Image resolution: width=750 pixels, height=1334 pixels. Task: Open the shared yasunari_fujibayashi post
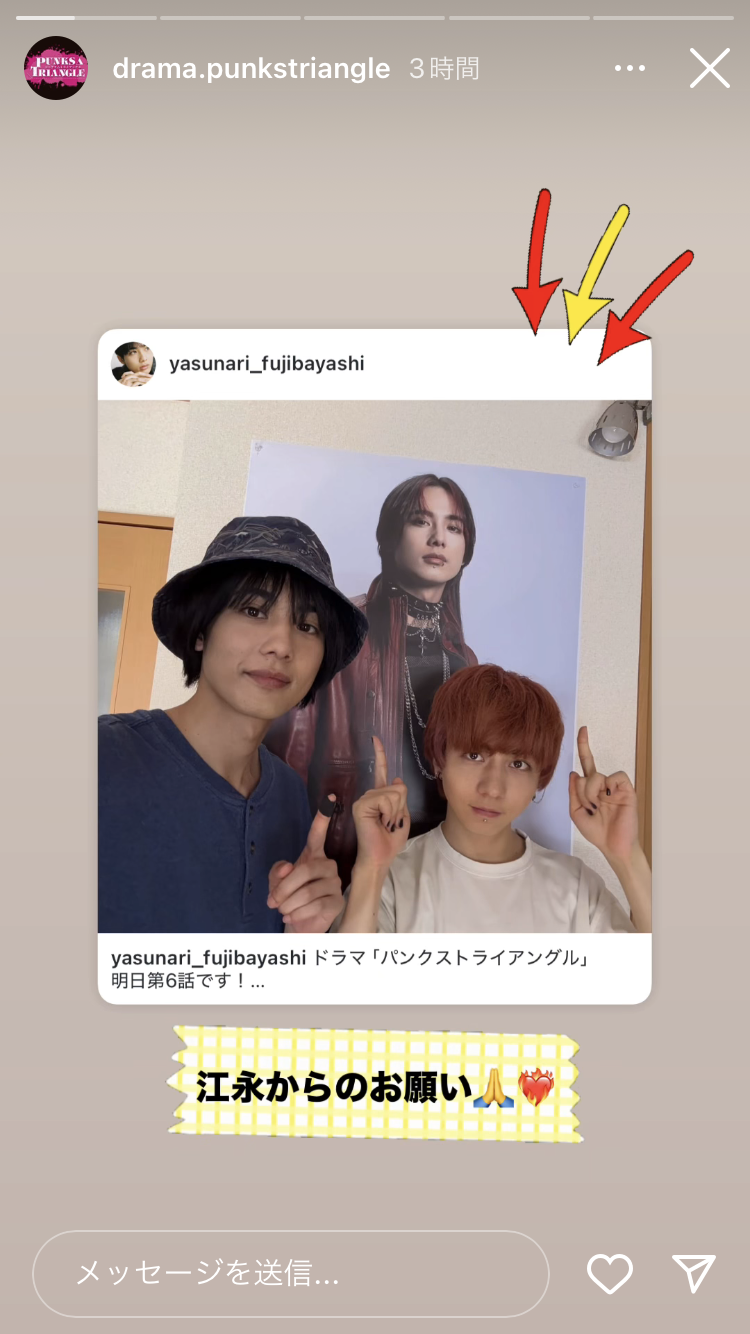374,666
